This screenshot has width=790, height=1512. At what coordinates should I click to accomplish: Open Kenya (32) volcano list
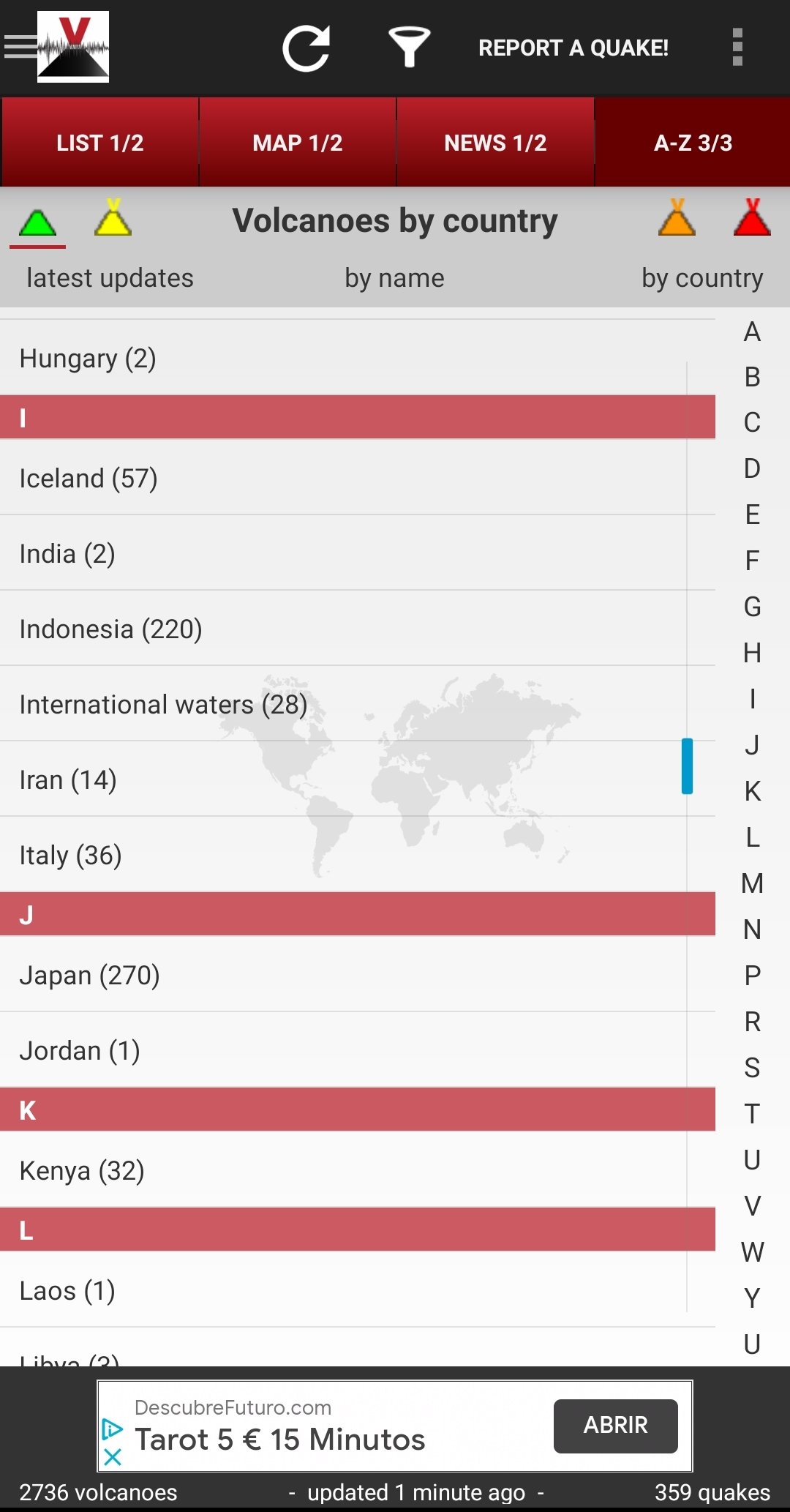[358, 1170]
